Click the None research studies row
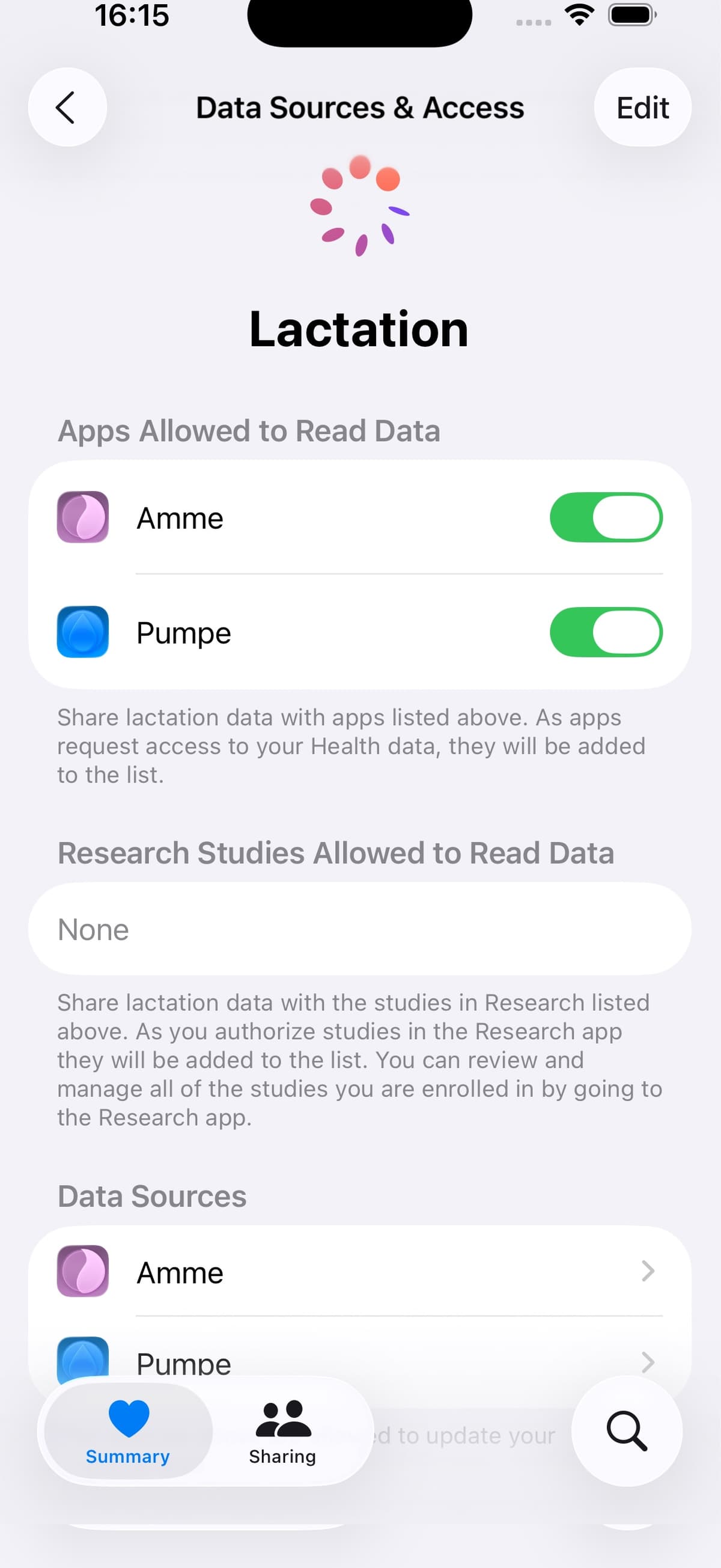The height and width of the screenshot is (1568, 721). click(360, 929)
